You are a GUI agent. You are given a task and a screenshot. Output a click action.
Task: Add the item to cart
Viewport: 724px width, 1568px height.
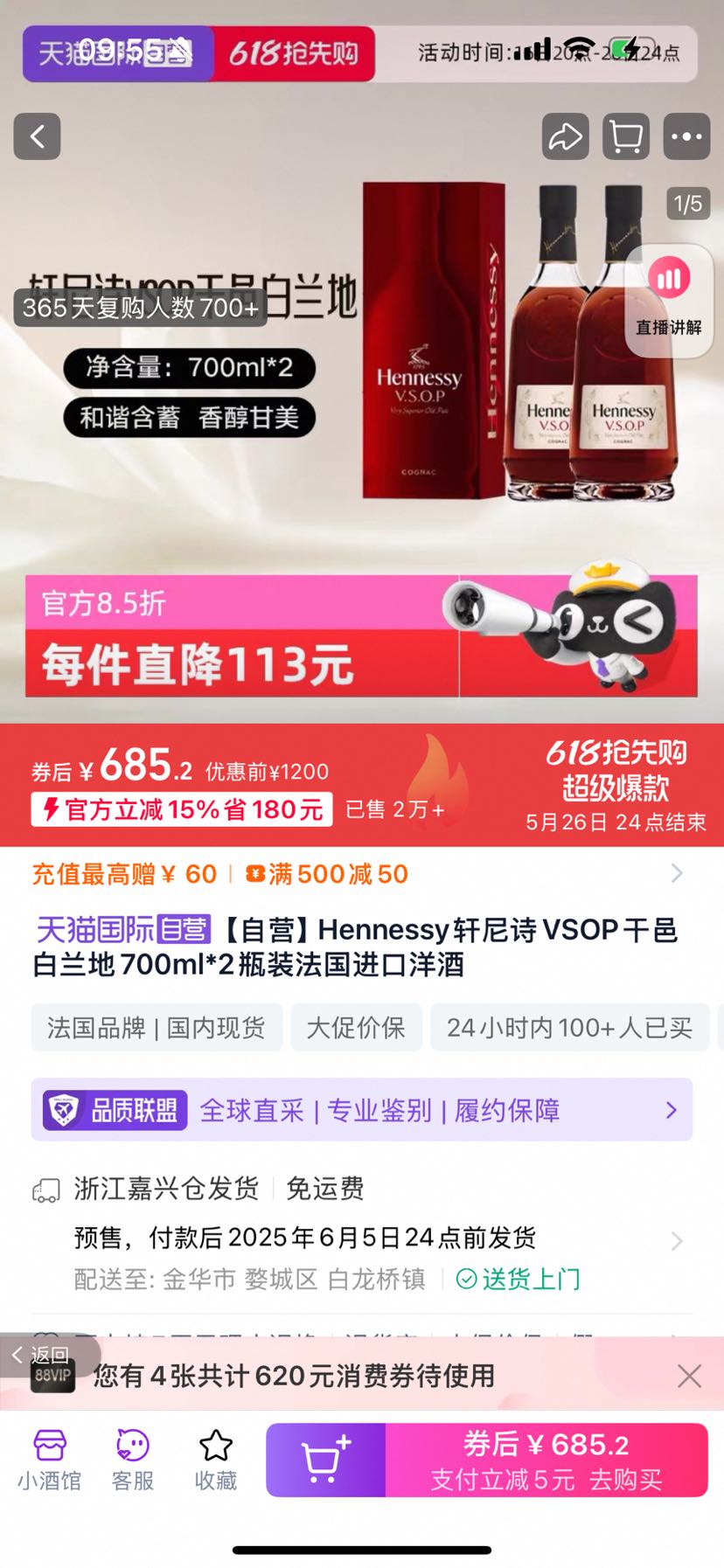(x=325, y=1460)
